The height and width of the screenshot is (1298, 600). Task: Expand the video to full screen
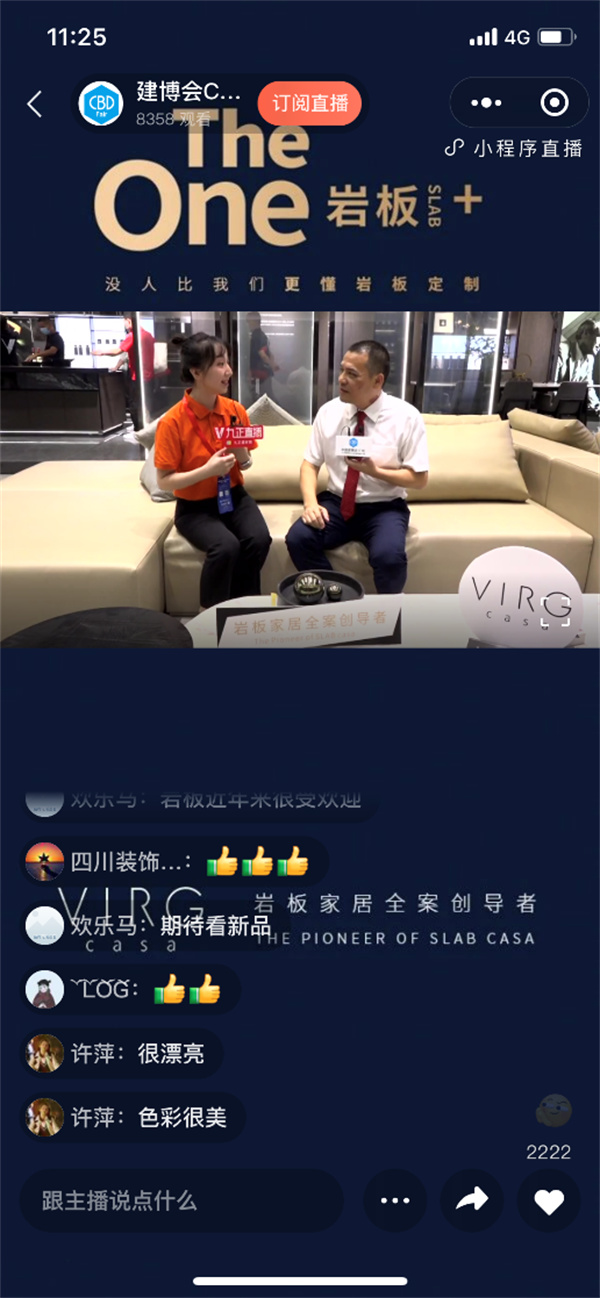tap(555, 609)
